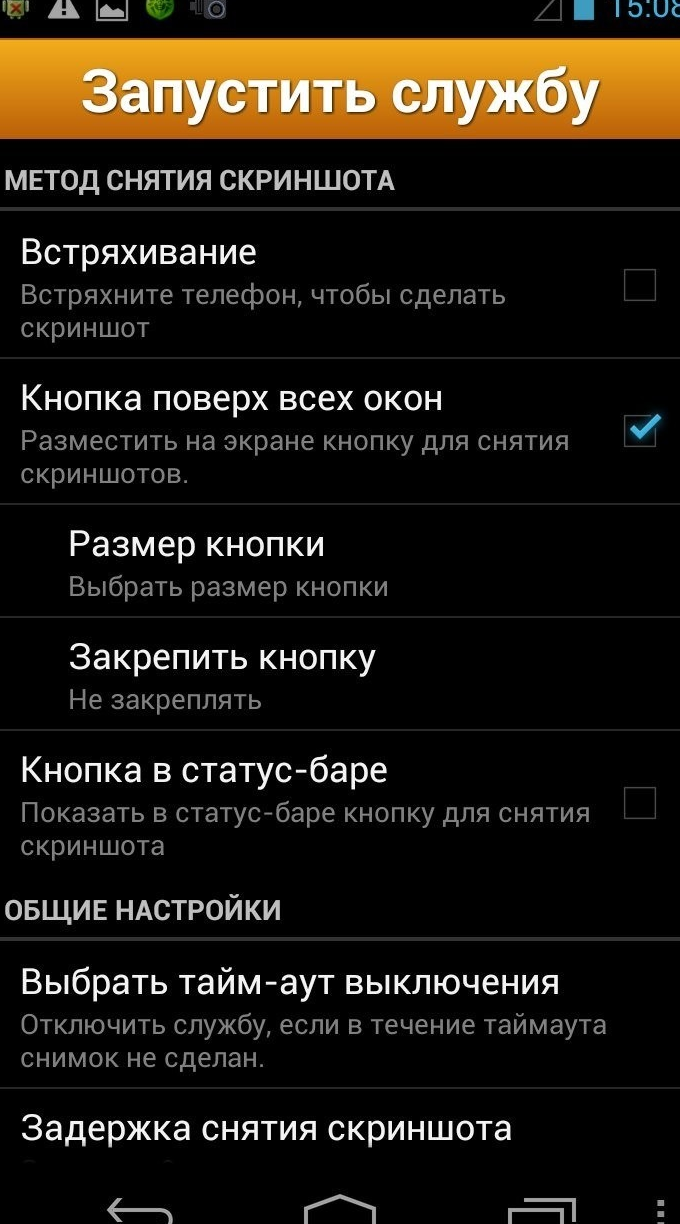
Task: Uncheck Кнопка поверх всех окон
Action: (639, 430)
